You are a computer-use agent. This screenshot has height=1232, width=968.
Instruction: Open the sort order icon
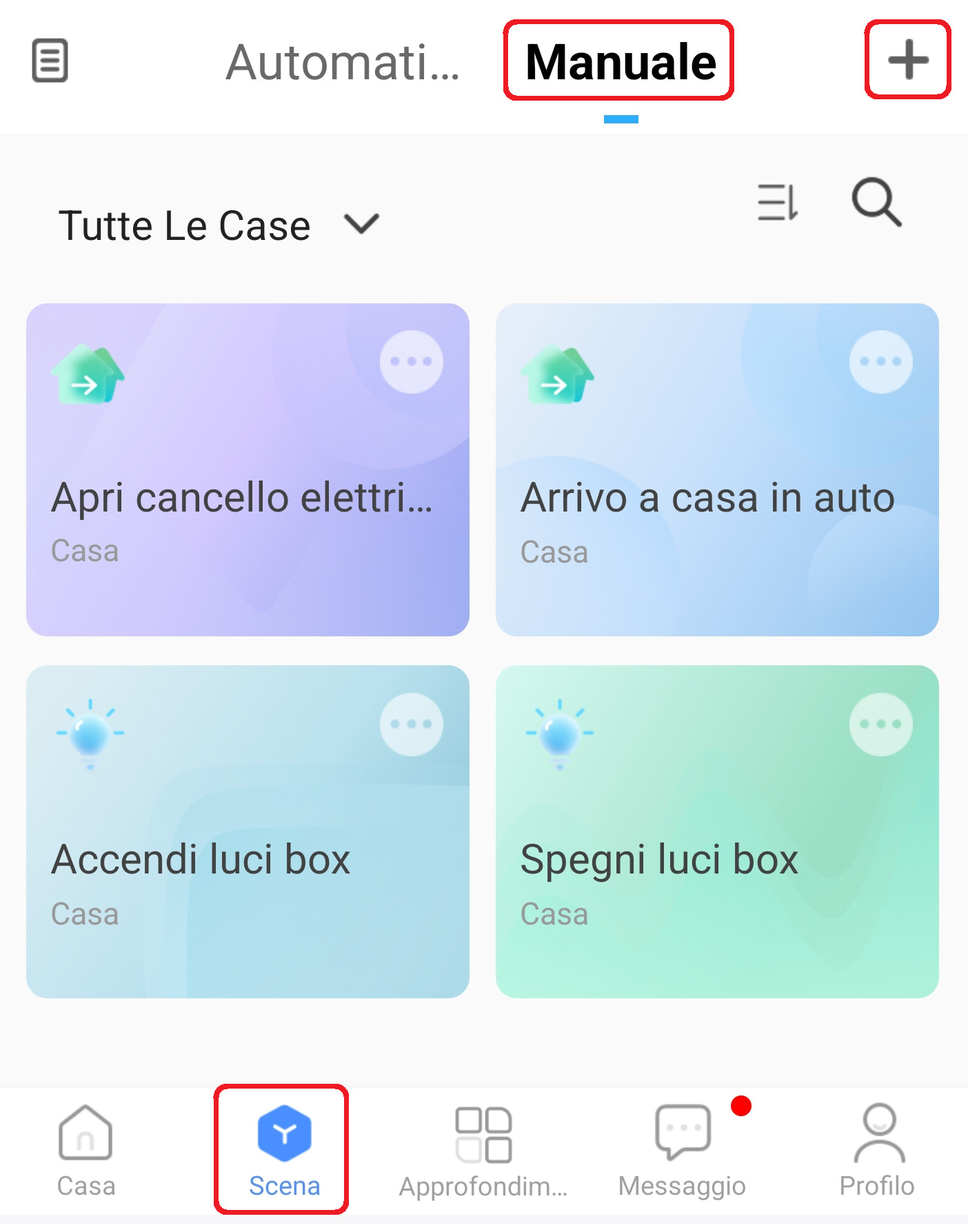pyautogui.click(x=778, y=203)
